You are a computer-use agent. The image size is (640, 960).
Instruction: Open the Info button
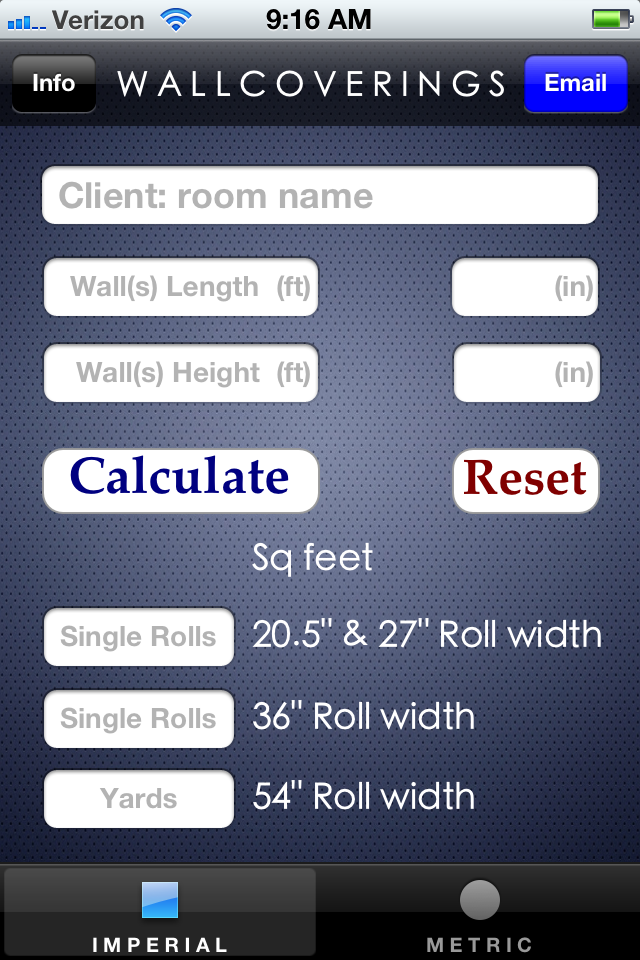(x=54, y=84)
